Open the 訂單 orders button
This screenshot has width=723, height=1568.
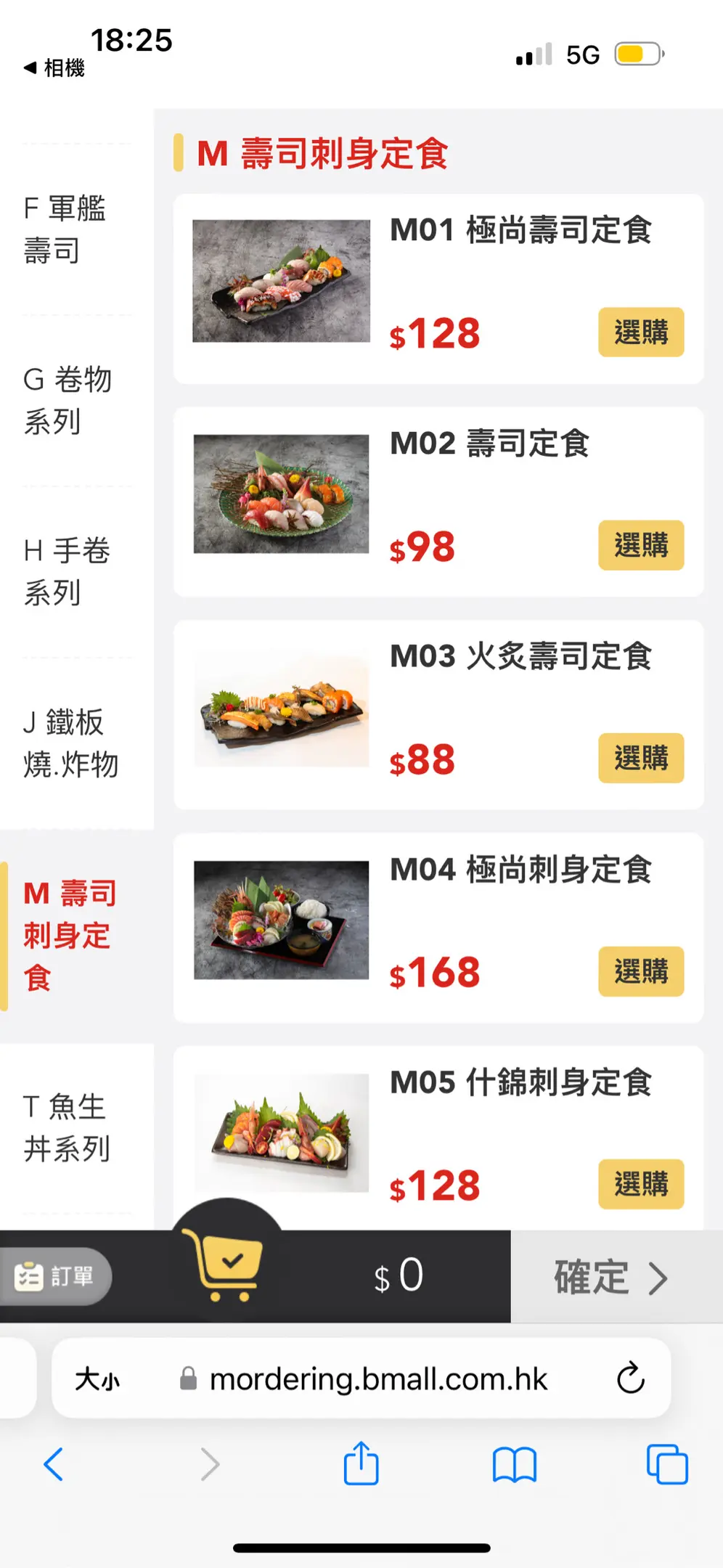pos(55,1276)
